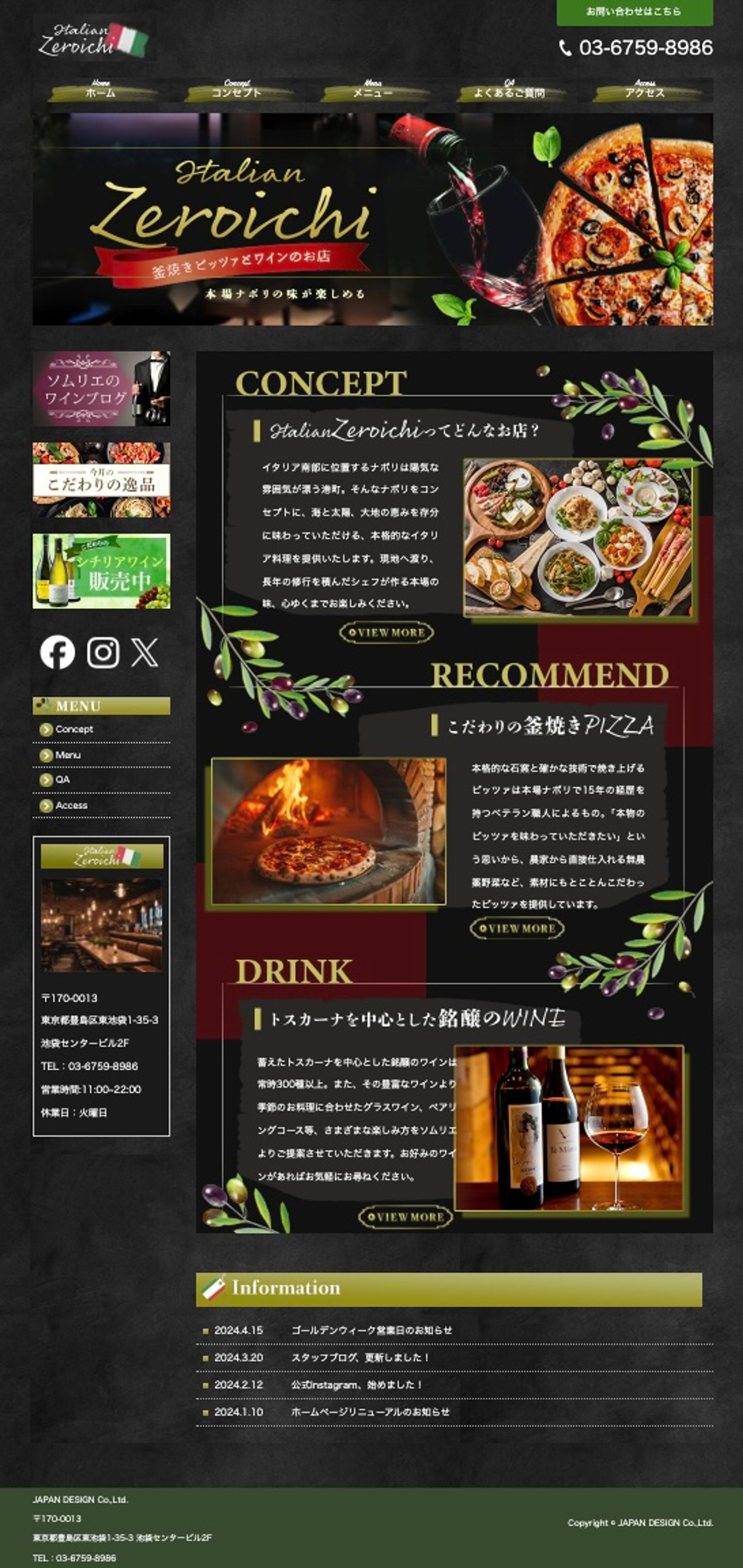Open the X social icon

(145, 653)
